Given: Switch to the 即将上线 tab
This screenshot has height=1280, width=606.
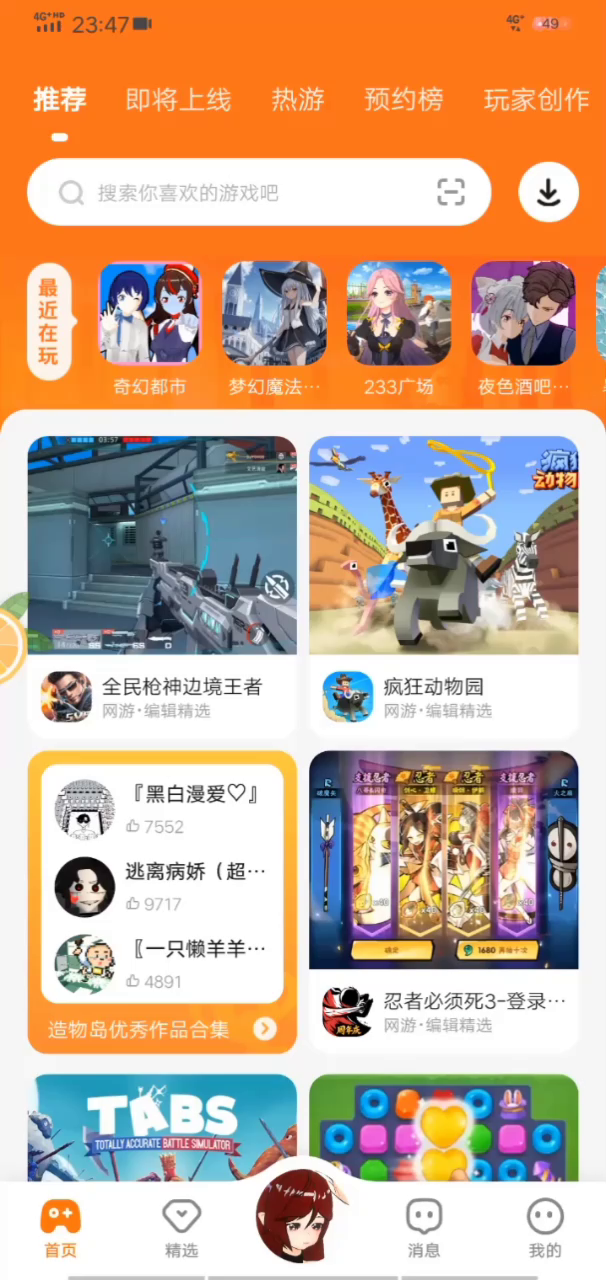Looking at the screenshot, I should (x=178, y=100).
